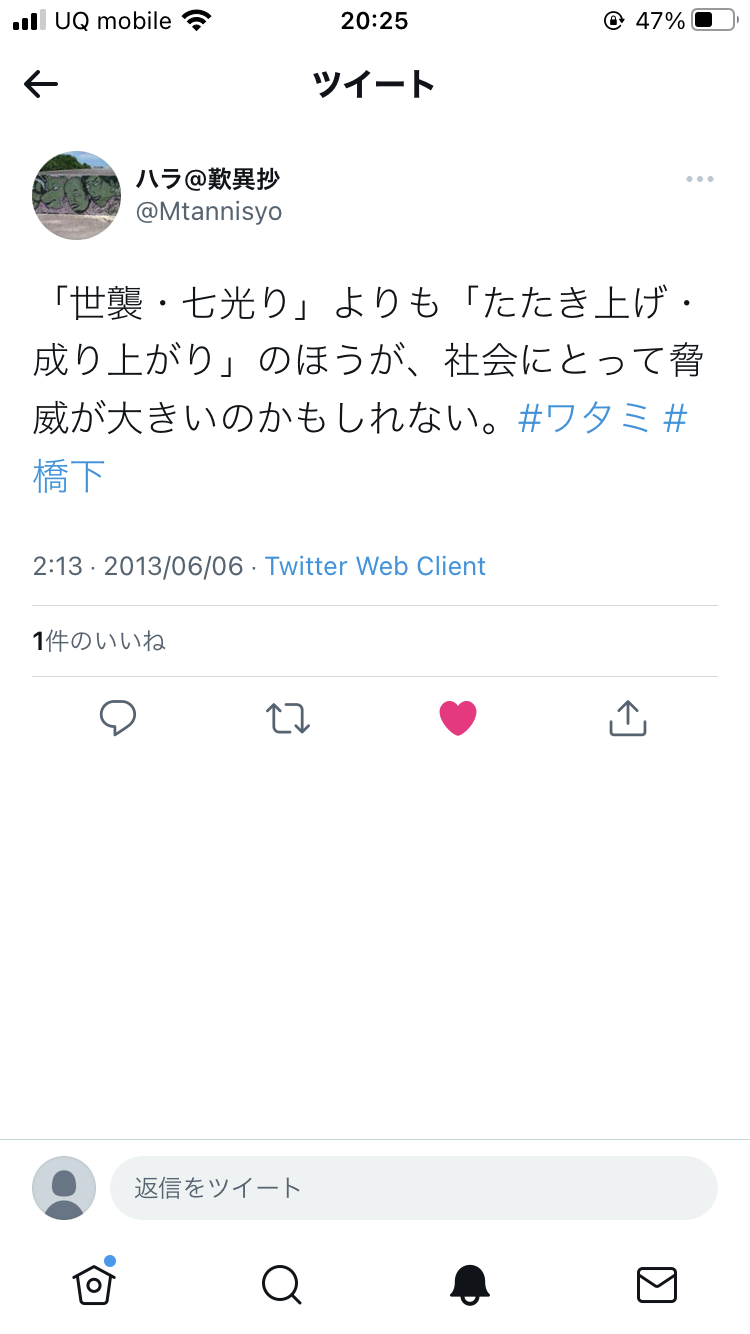Tap the Twitter Web Client source link
The image size is (750, 1334).
pyautogui.click(x=375, y=566)
